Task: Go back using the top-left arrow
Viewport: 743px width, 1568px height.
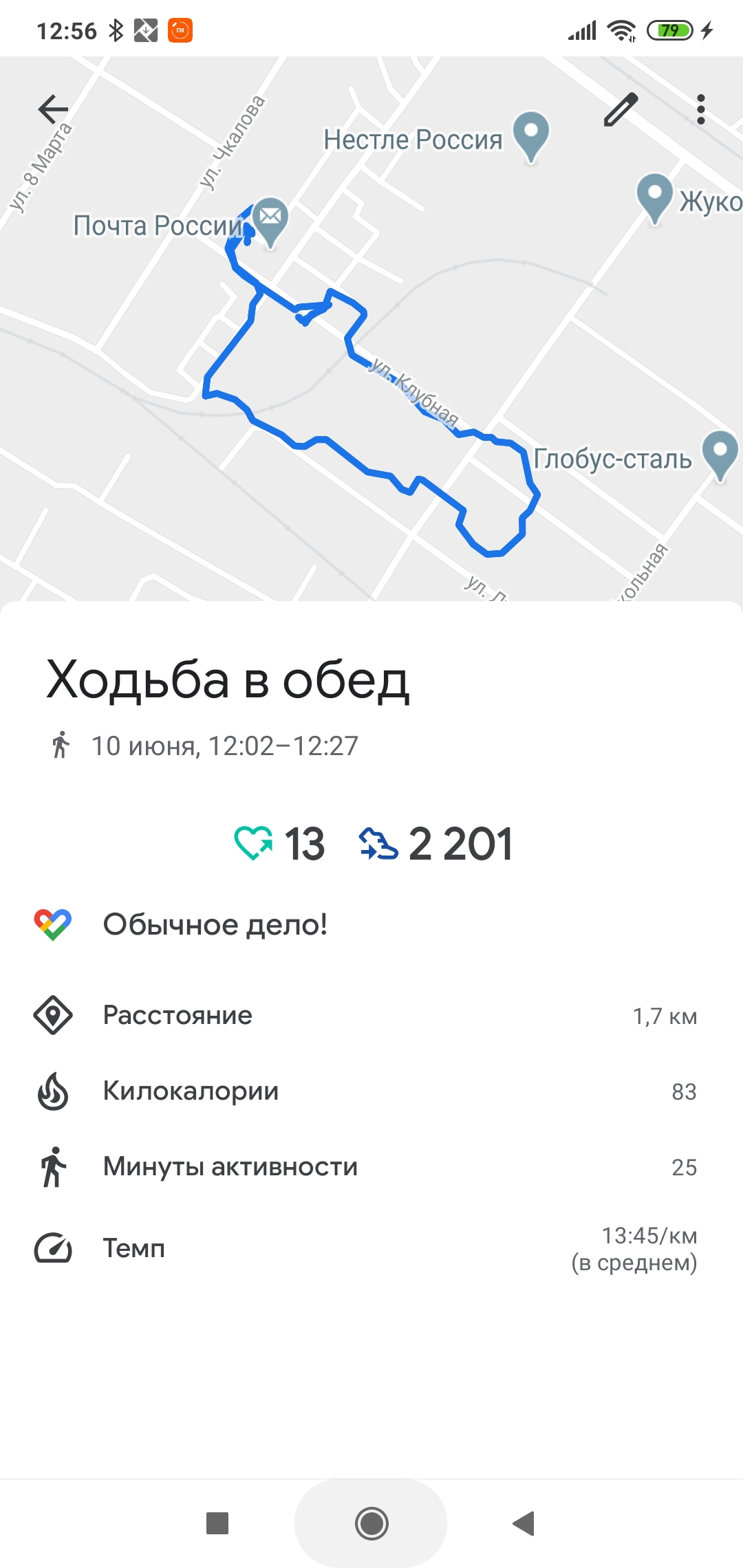Action: pos(53,109)
